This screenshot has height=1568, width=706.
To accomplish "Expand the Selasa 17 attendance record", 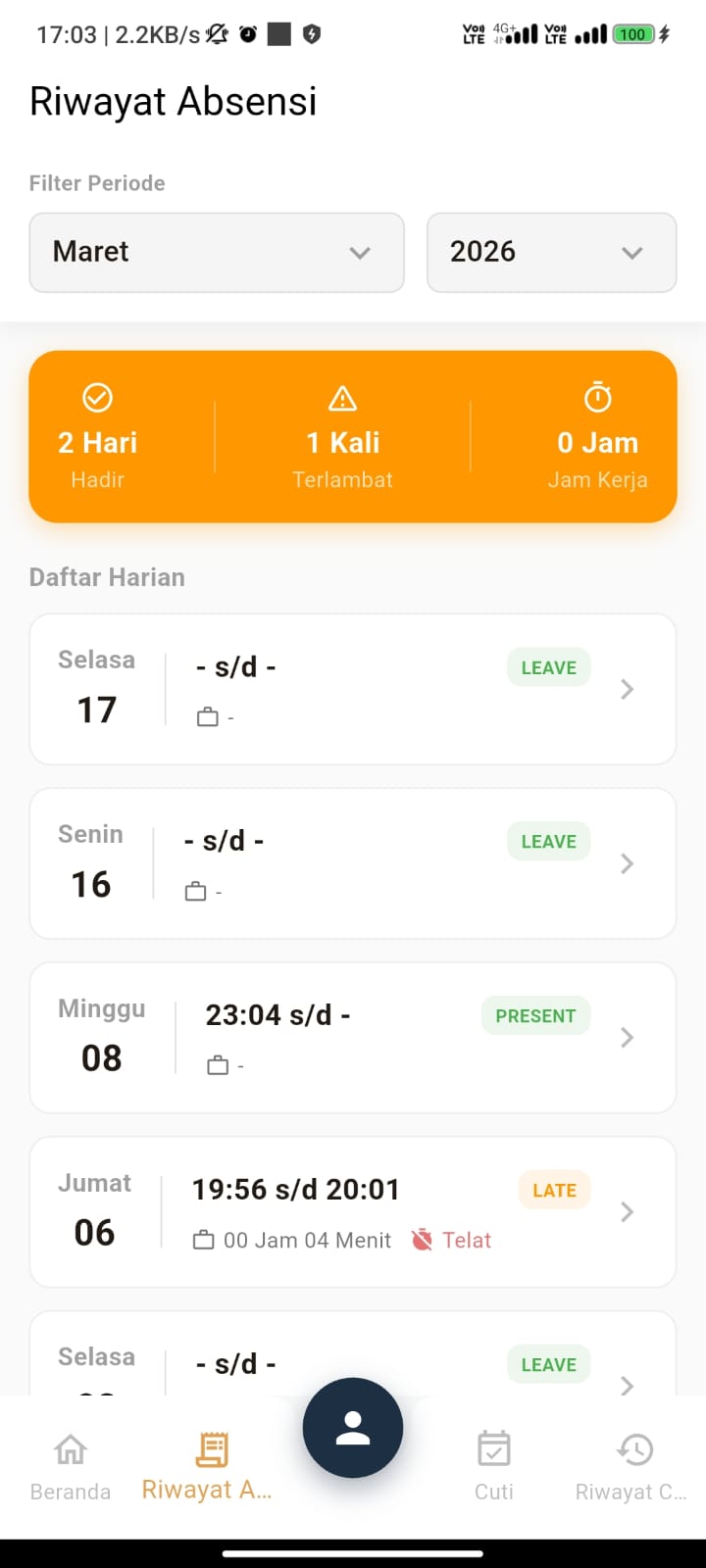I will pos(626,689).
